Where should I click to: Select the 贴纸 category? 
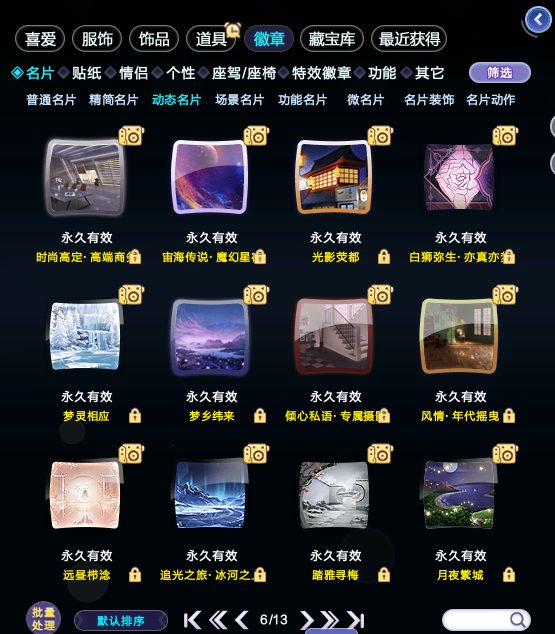pos(87,73)
